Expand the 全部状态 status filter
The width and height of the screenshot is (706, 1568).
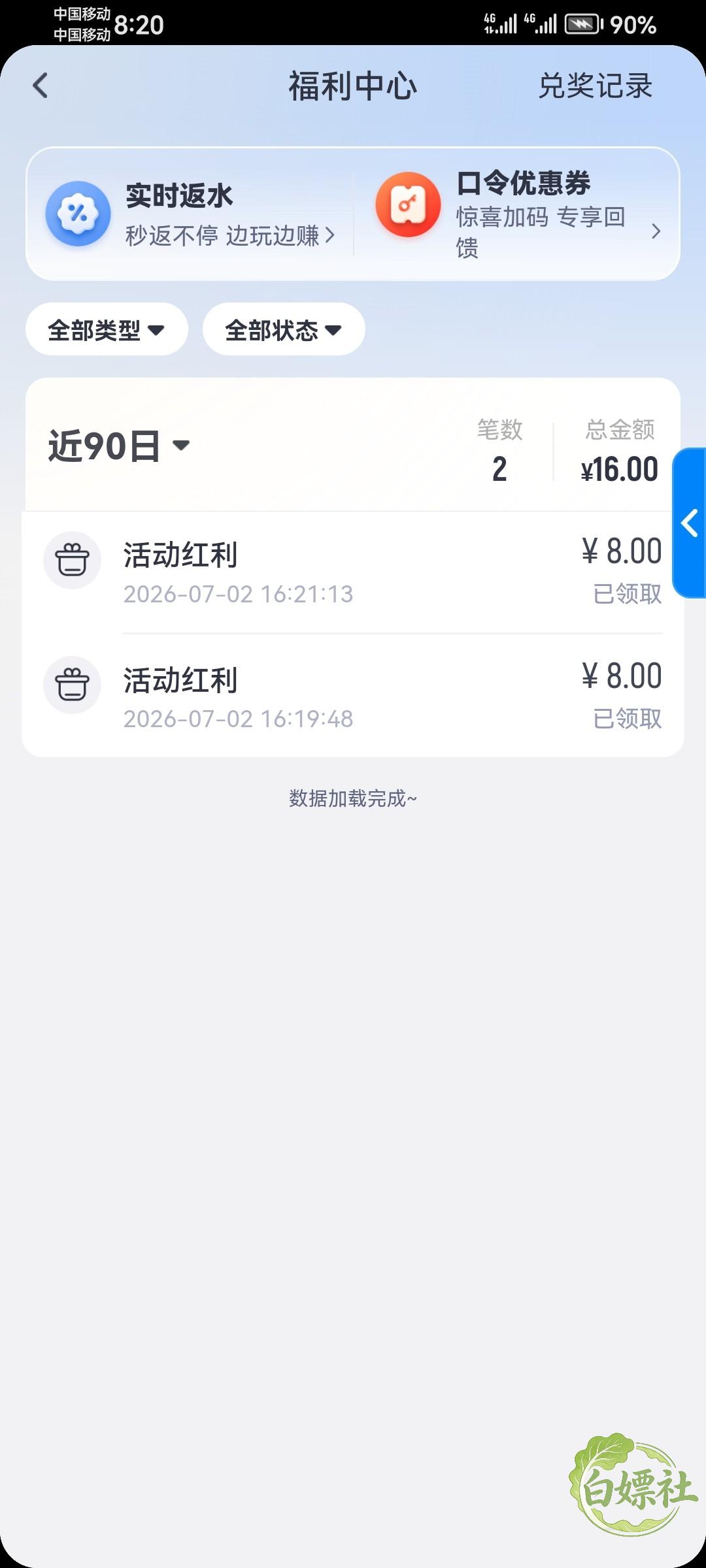click(x=284, y=329)
